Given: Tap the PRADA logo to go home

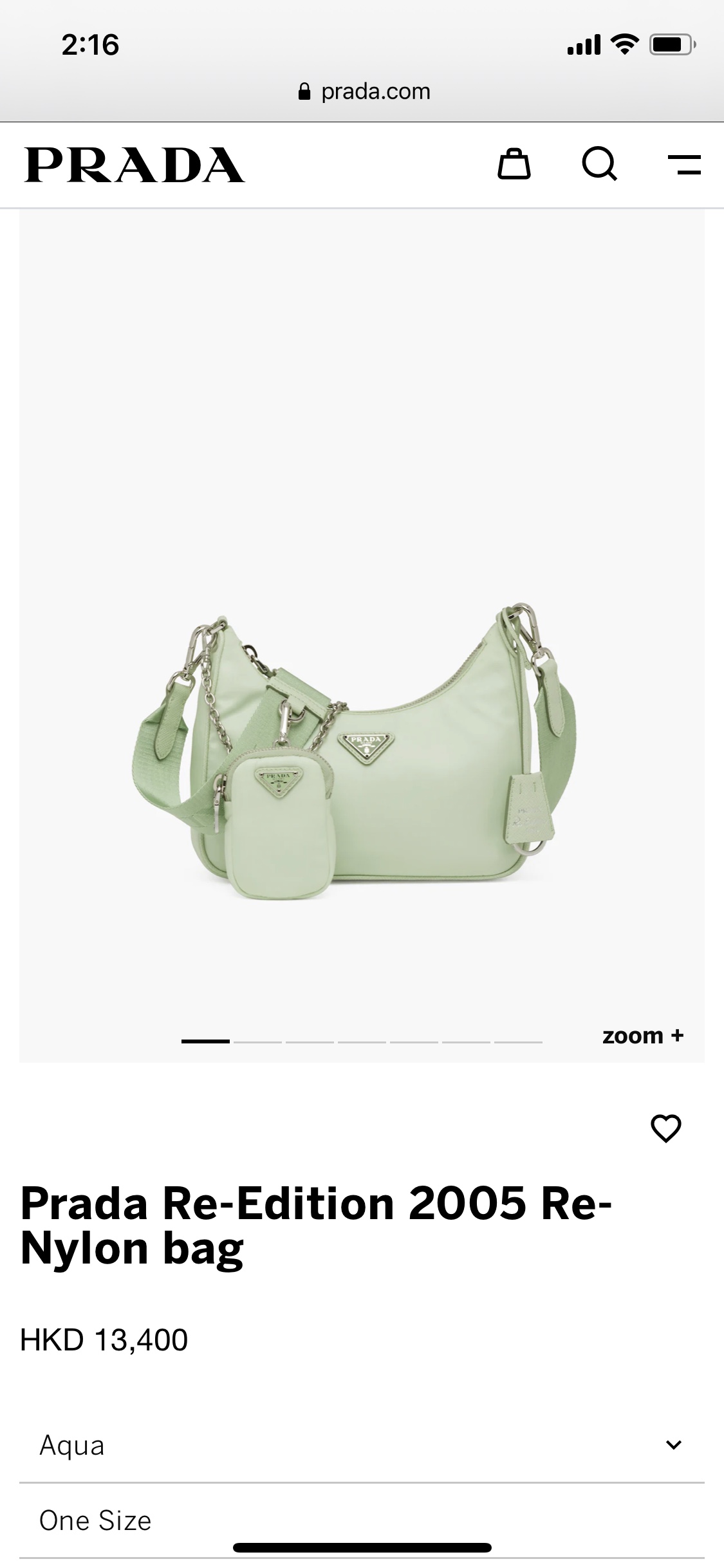Looking at the screenshot, I should [135, 165].
